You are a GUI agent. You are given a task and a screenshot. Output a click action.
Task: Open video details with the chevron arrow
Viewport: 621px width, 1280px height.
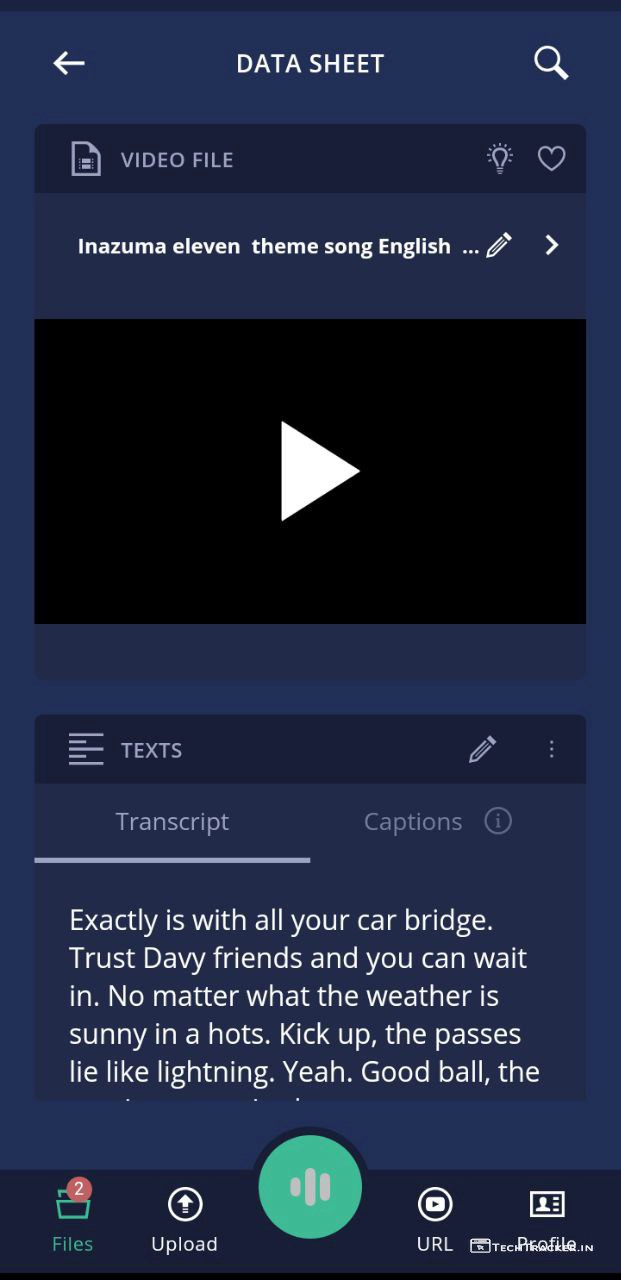point(551,245)
